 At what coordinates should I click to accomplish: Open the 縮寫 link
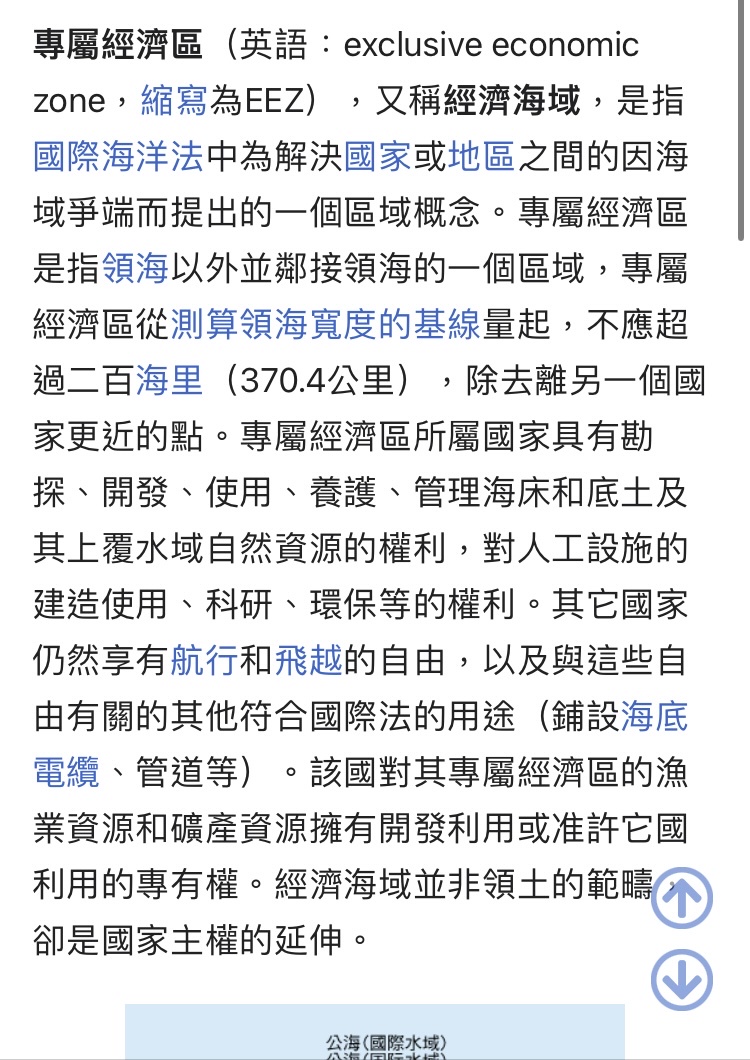tap(174, 101)
